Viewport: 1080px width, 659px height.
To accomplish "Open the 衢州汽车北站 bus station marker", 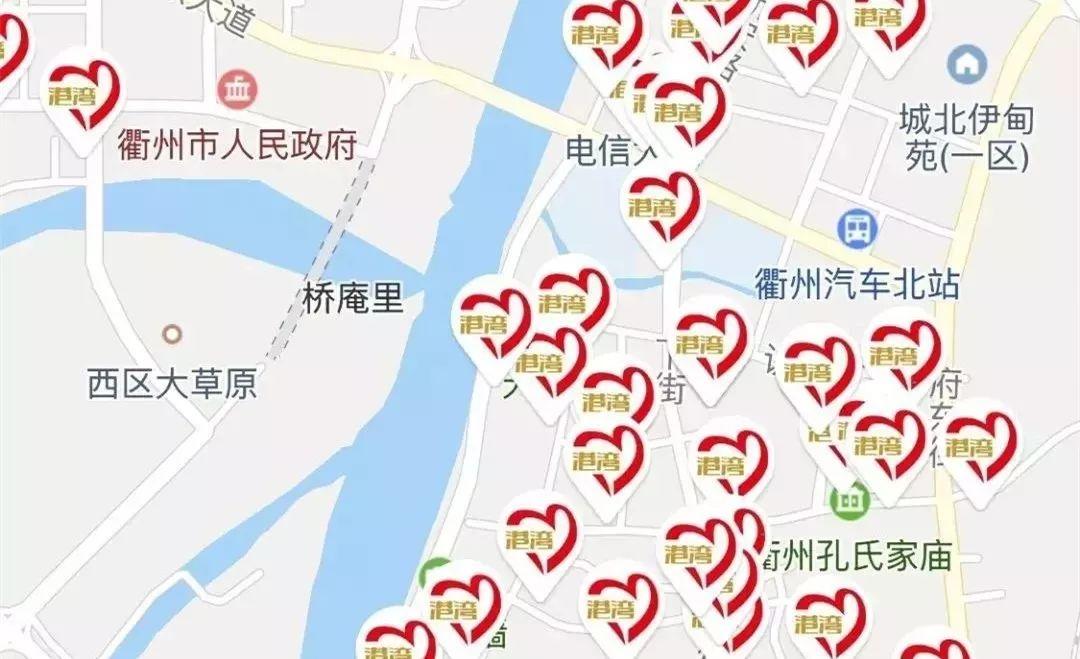I will 856,230.
